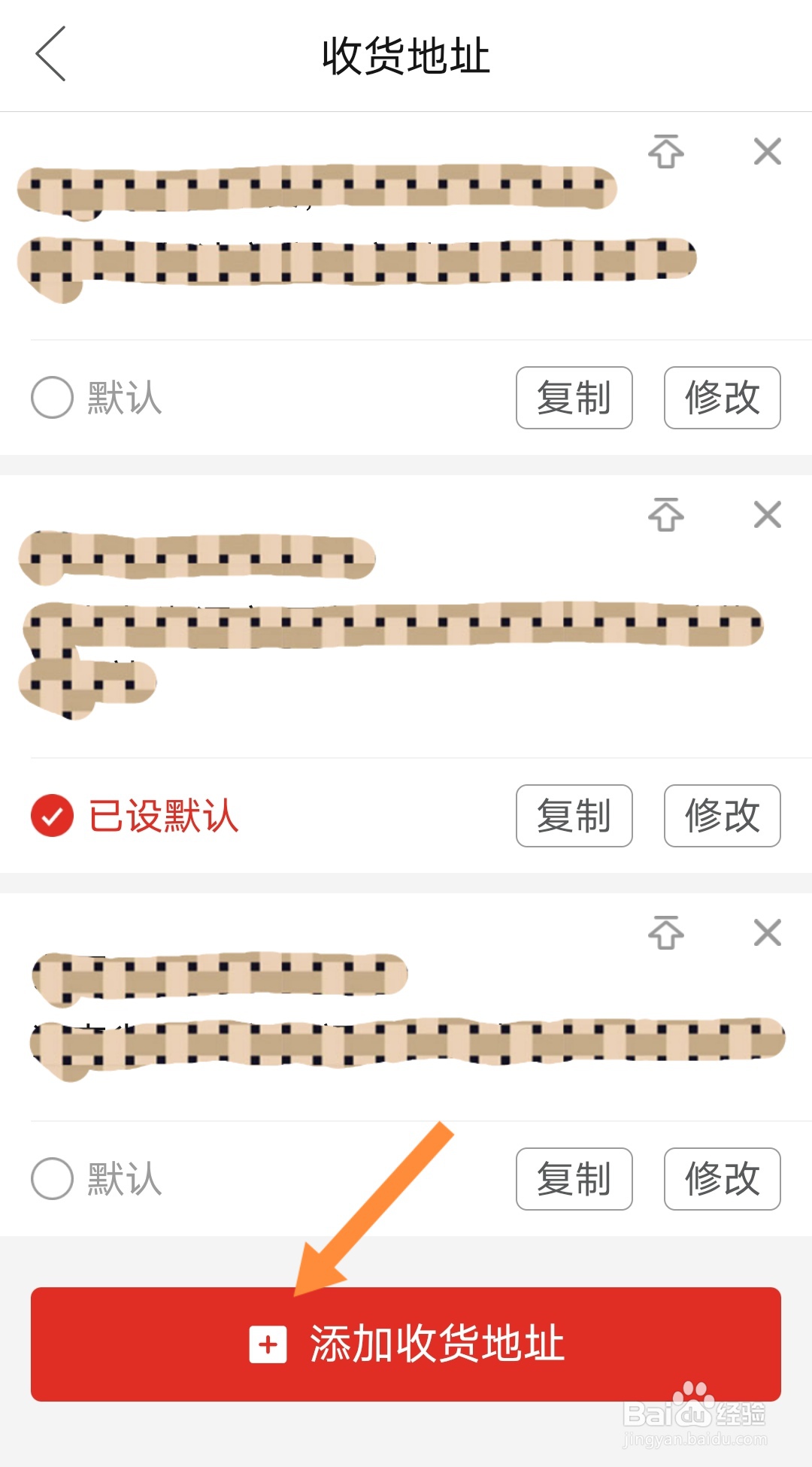
Task: Delete the default address with the X icon
Action: pos(767,515)
